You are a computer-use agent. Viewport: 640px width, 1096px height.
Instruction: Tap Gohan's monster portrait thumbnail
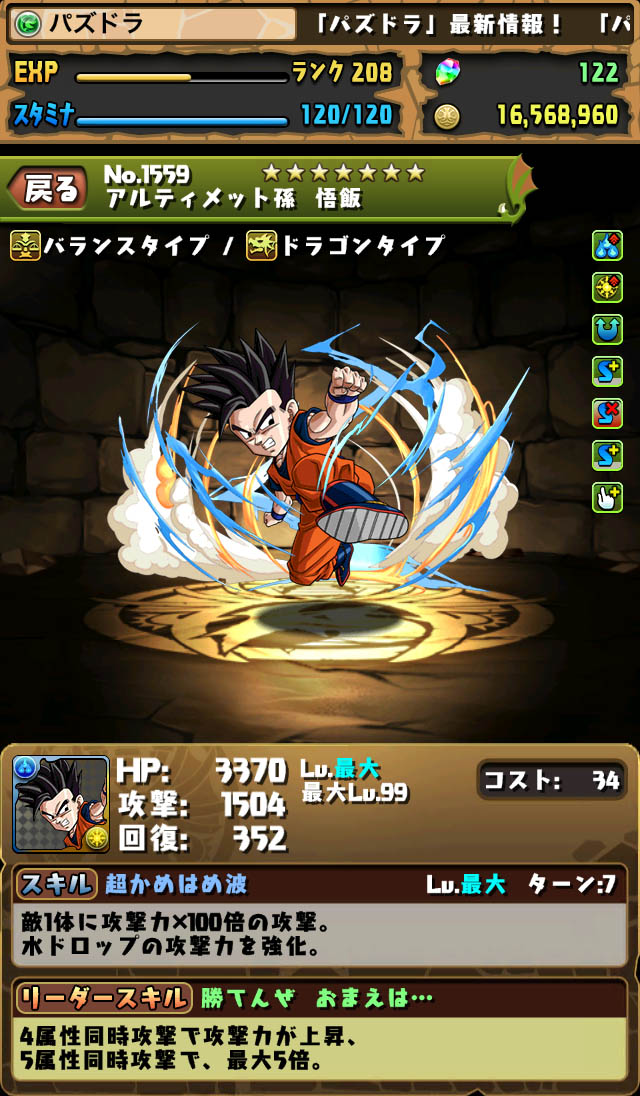61,803
